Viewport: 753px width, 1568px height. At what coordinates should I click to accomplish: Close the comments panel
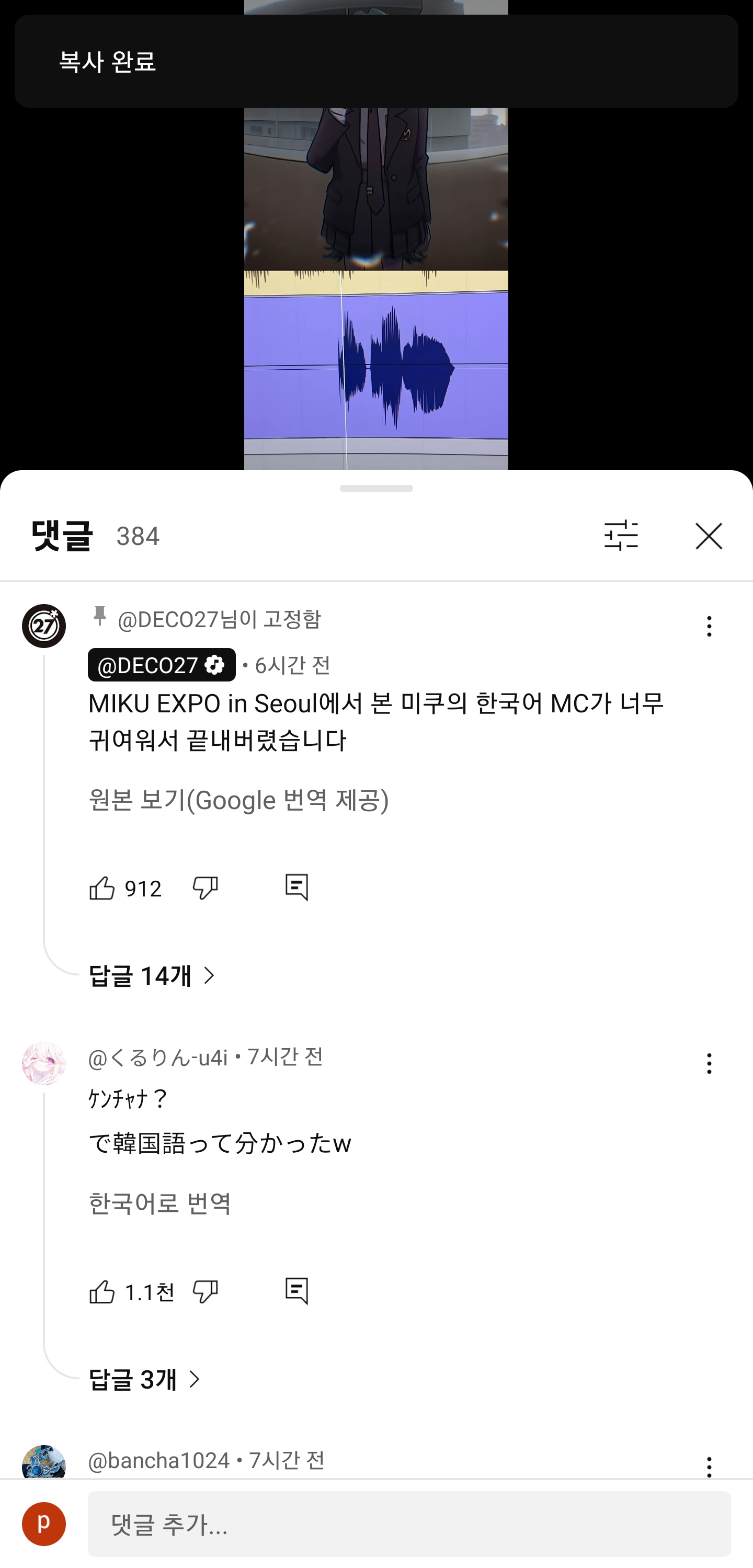click(709, 536)
